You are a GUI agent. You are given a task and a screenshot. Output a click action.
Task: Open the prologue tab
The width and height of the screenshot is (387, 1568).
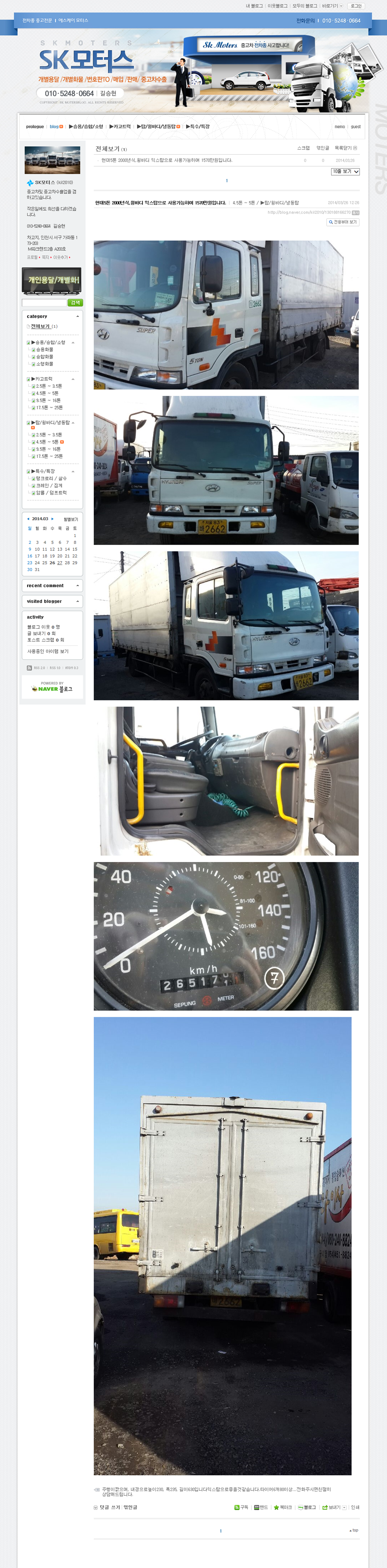pos(35,126)
